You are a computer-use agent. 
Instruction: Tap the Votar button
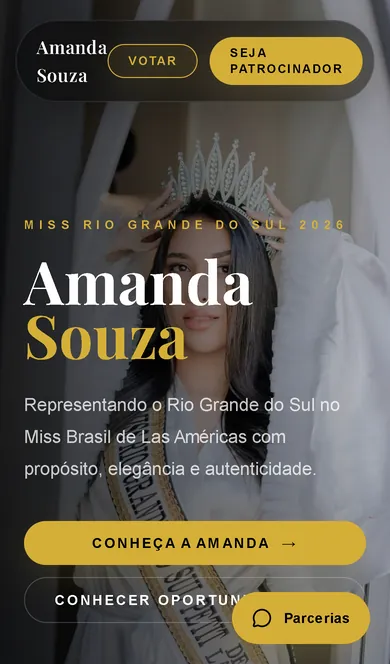click(152, 61)
